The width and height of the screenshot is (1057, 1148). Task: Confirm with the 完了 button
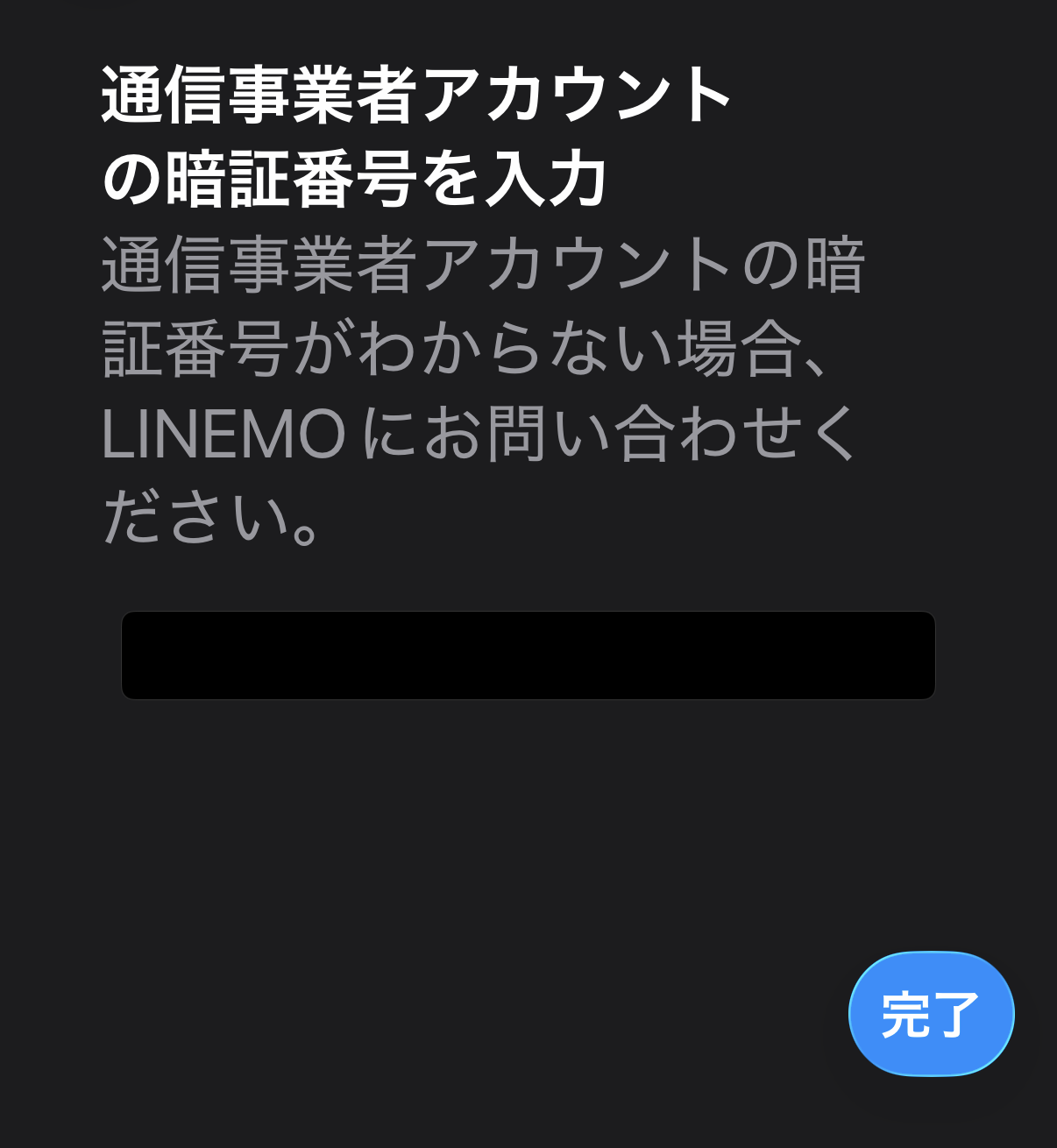931,1014
